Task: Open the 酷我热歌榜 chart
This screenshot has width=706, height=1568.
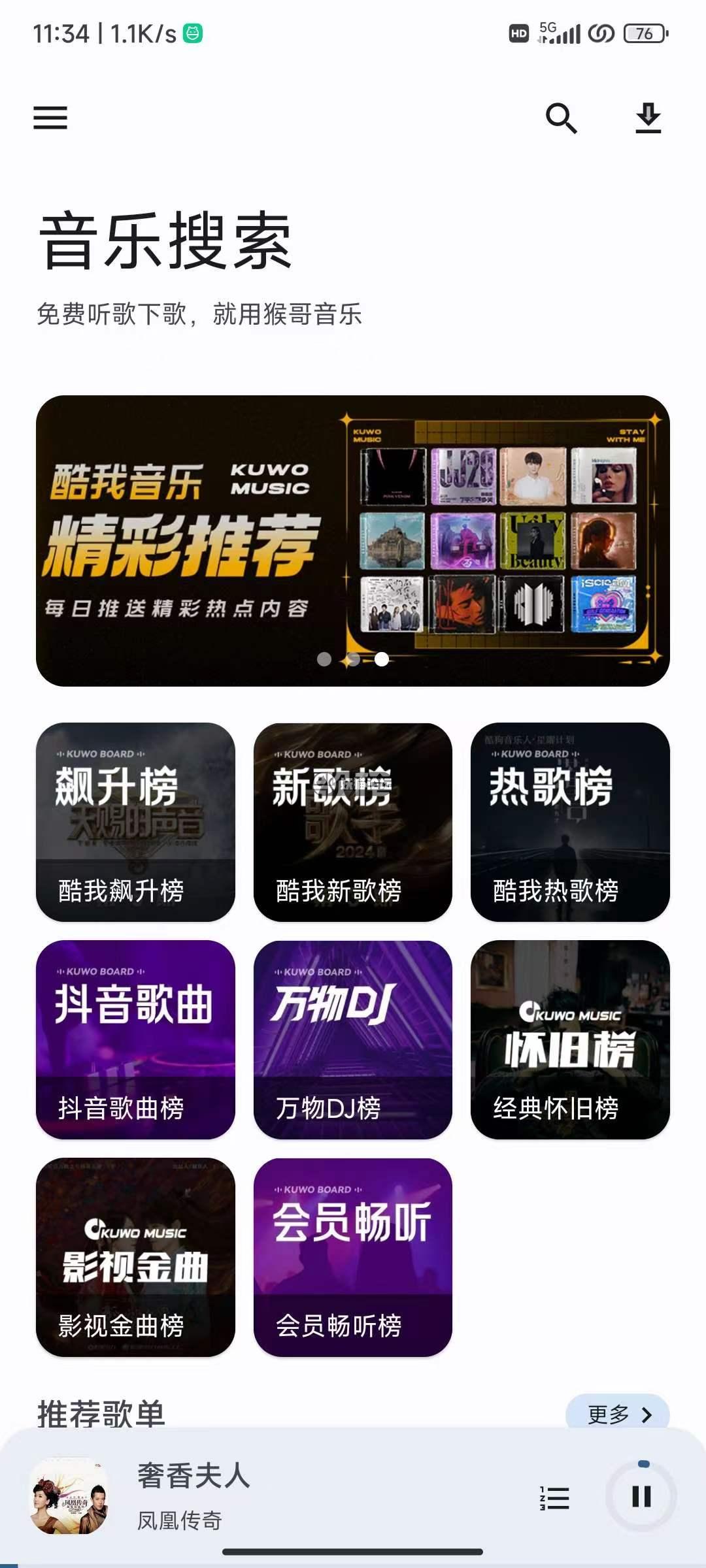Action: [x=570, y=822]
